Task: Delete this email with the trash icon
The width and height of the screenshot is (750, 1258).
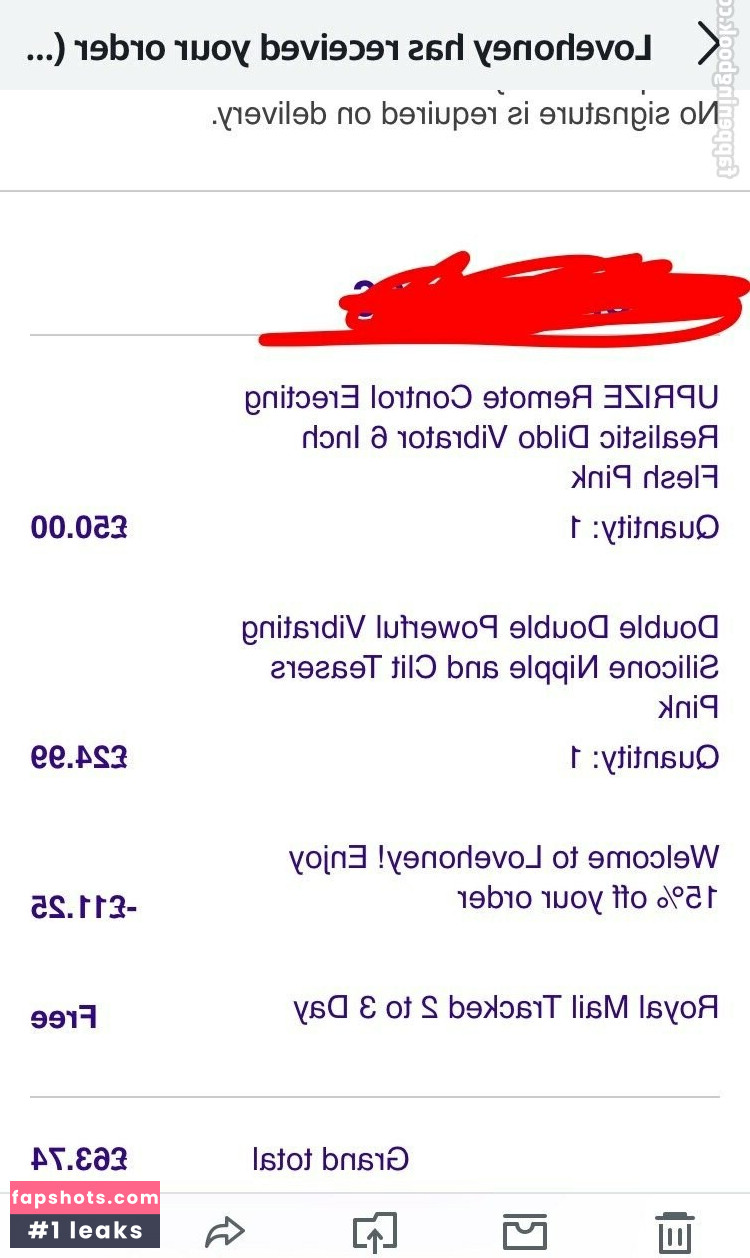Action: coord(674,1231)
